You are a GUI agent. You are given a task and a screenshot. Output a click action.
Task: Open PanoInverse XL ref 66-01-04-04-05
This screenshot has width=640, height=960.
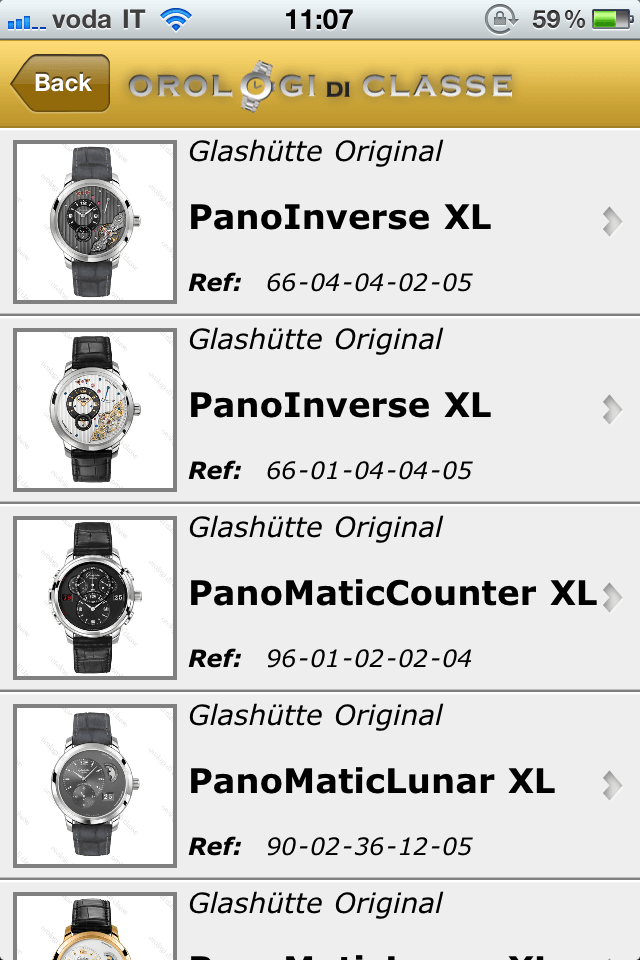pos(340,407)
